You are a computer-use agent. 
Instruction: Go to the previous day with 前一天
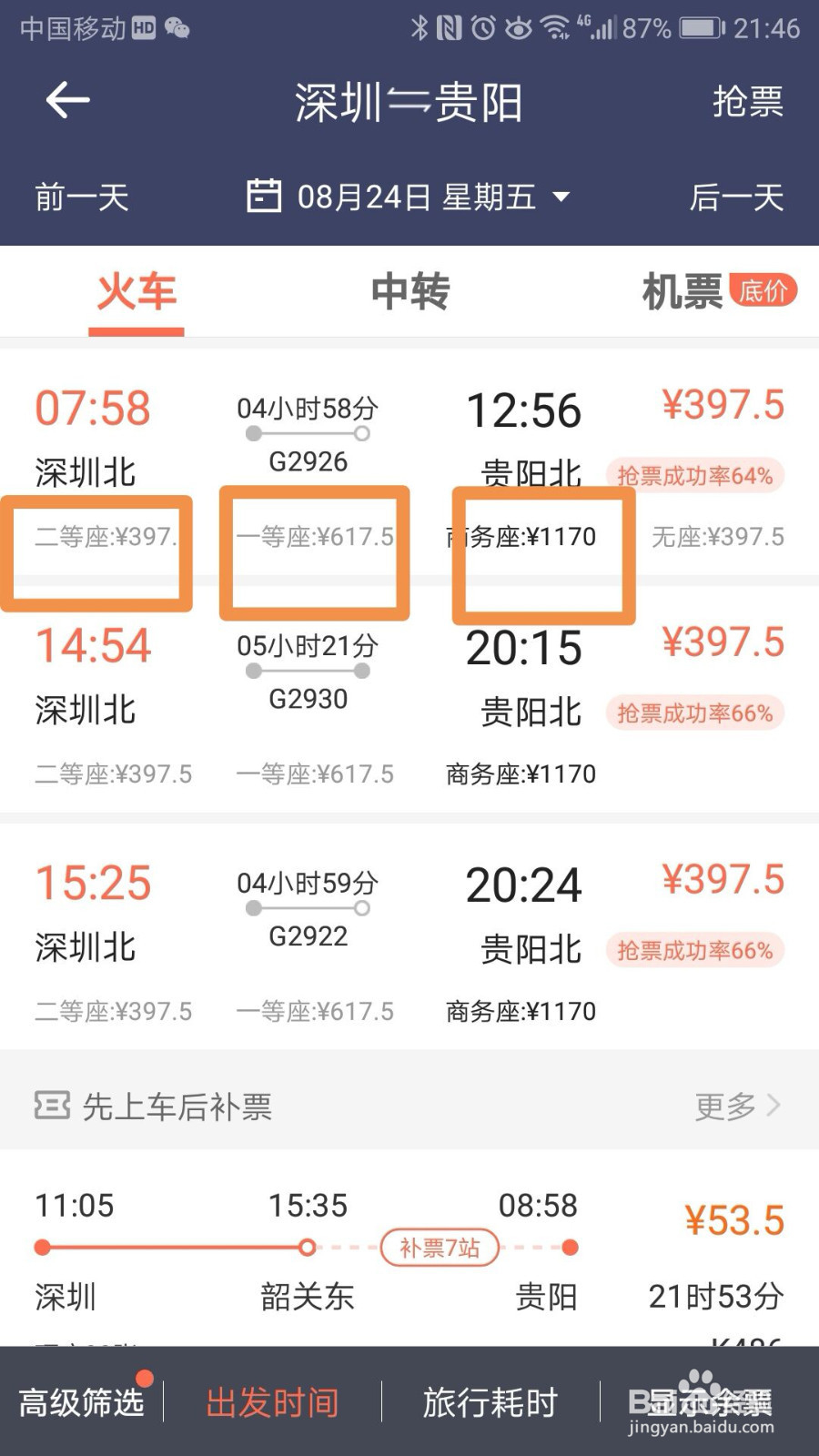pos(78,197)
